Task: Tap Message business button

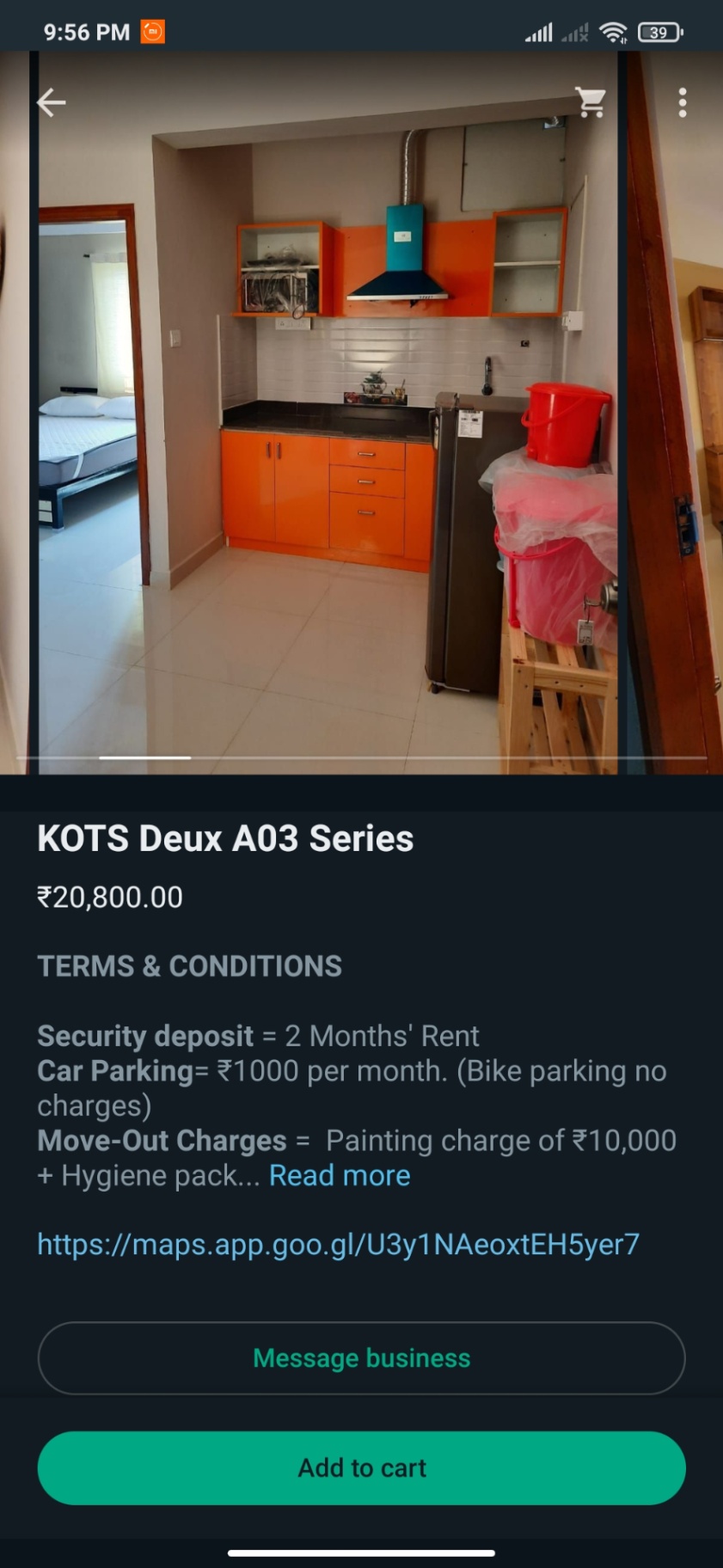Action: tap(361, 1358)
